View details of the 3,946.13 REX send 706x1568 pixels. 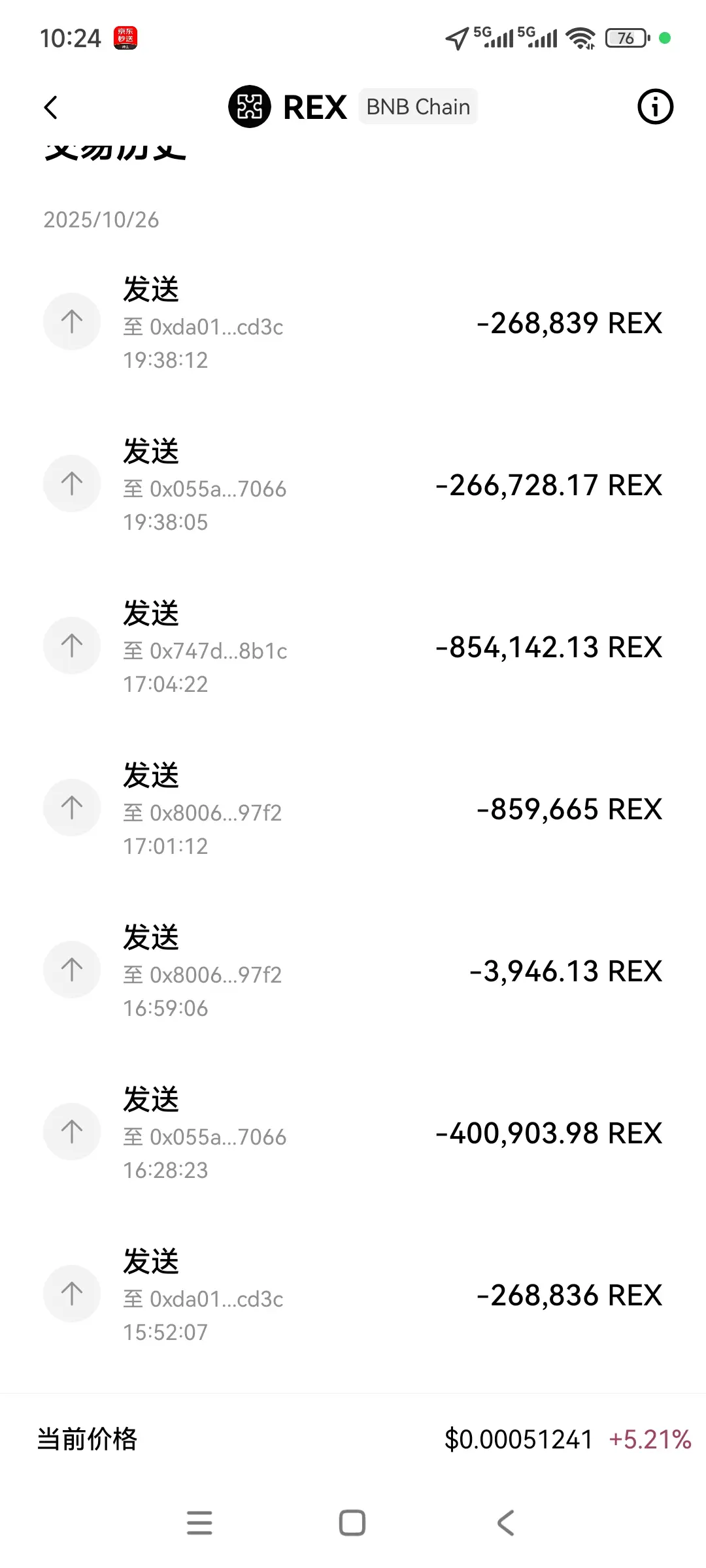(353, 971)
